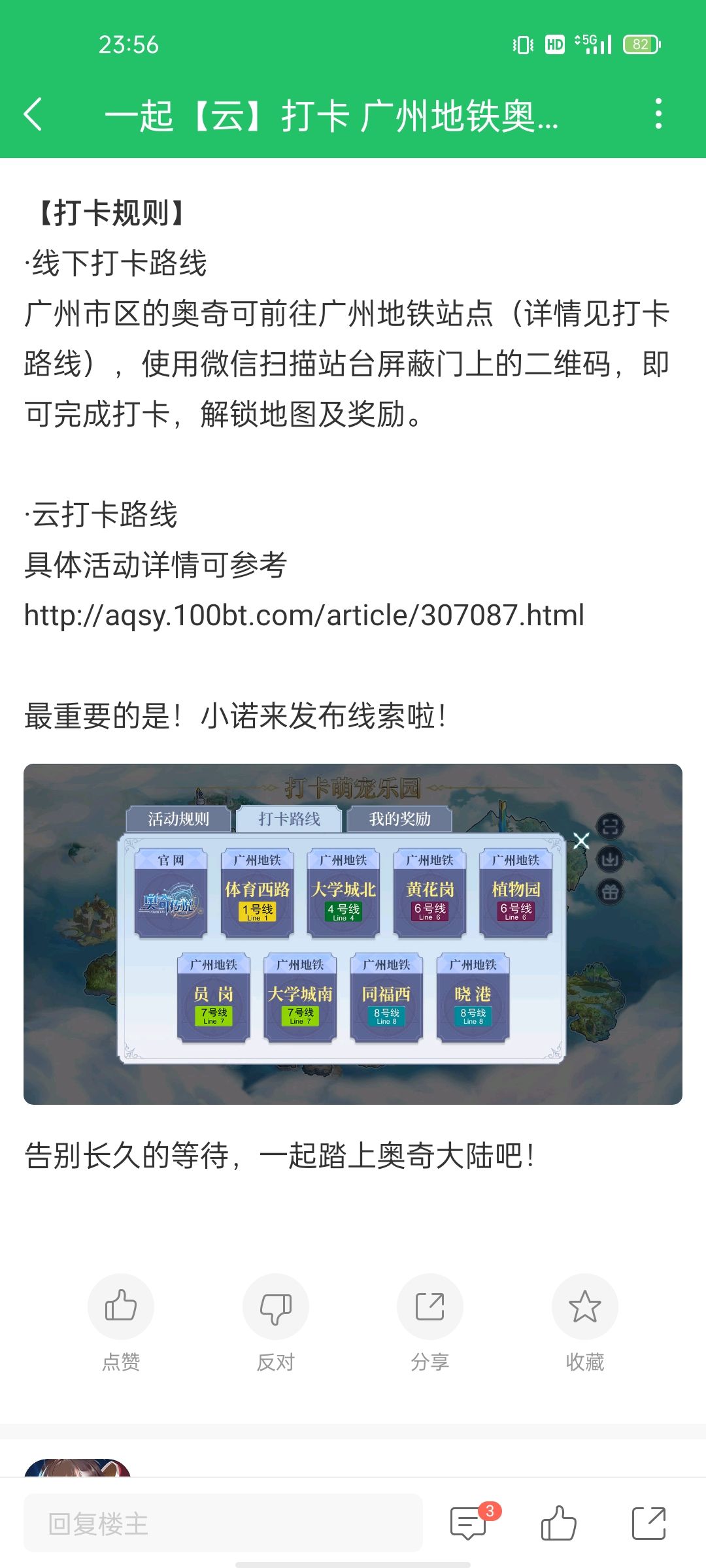Screen dimensions: 706x1568
Task: Downvote the post with 反对
Action: pyautogui.click(x=275, y=1307)
